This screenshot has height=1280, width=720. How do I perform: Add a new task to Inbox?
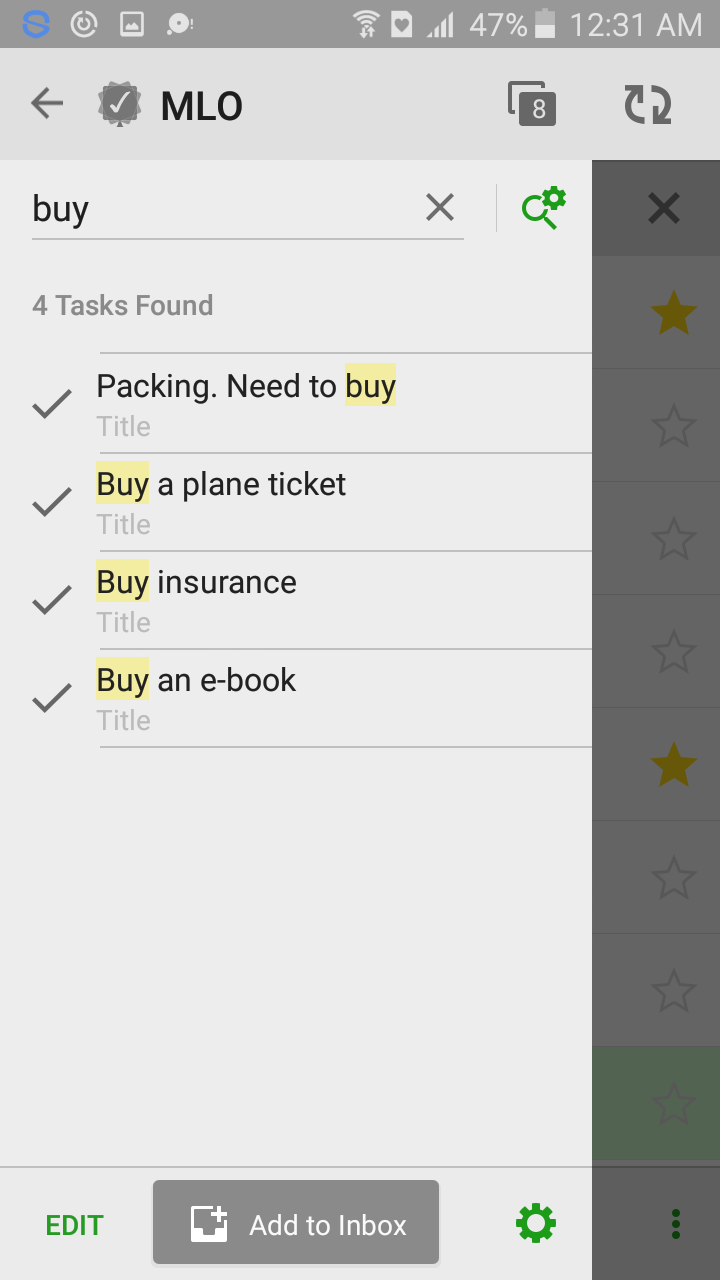tap(296, 1223)
